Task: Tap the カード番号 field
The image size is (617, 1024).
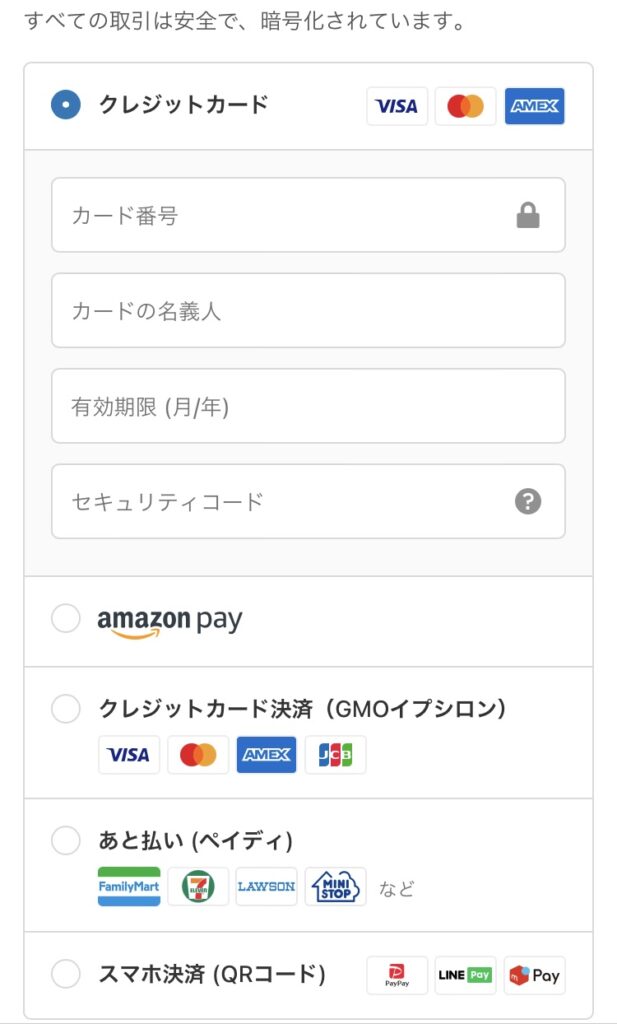Action: click(308, 215)
